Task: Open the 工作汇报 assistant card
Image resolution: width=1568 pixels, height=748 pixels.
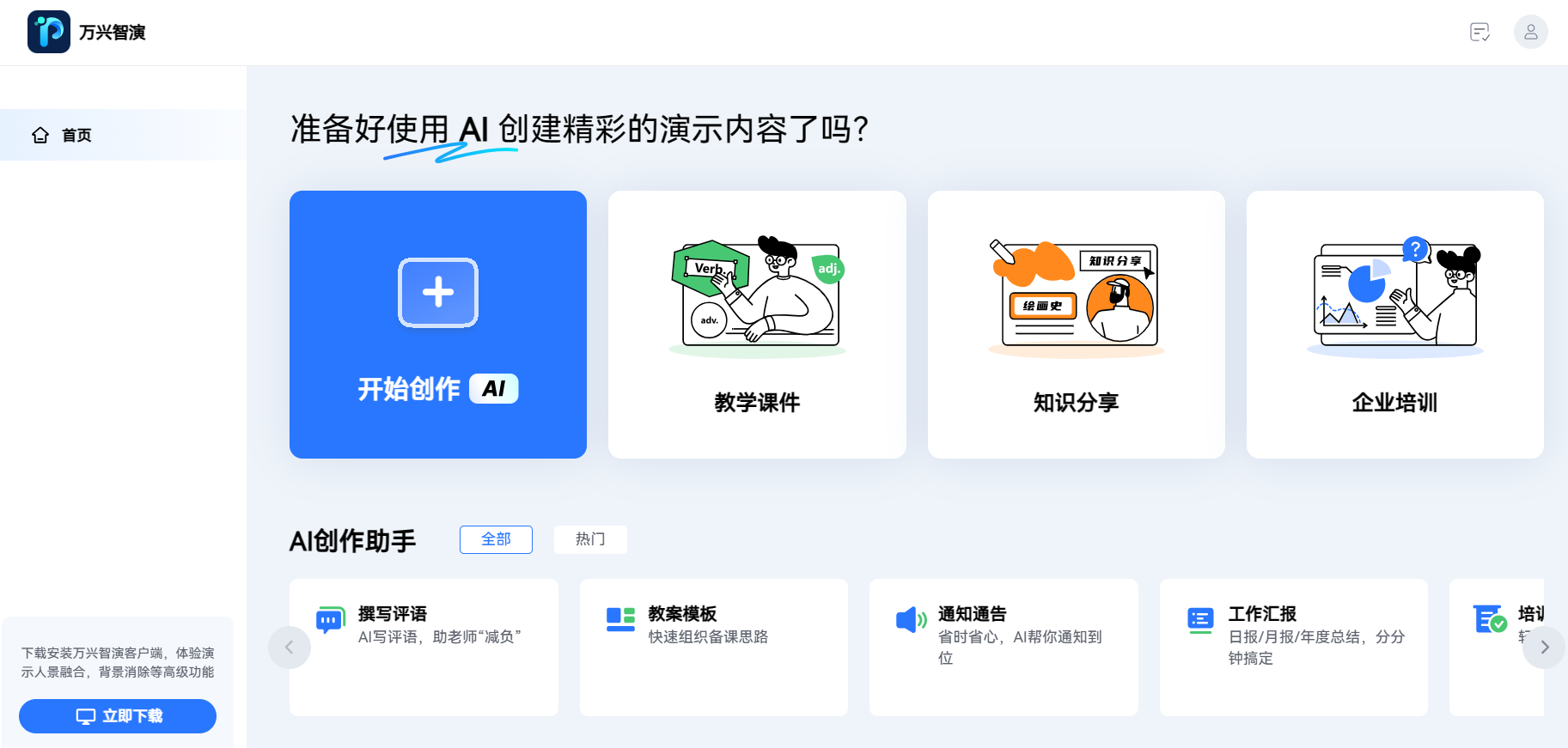Action: point(1293,647)
